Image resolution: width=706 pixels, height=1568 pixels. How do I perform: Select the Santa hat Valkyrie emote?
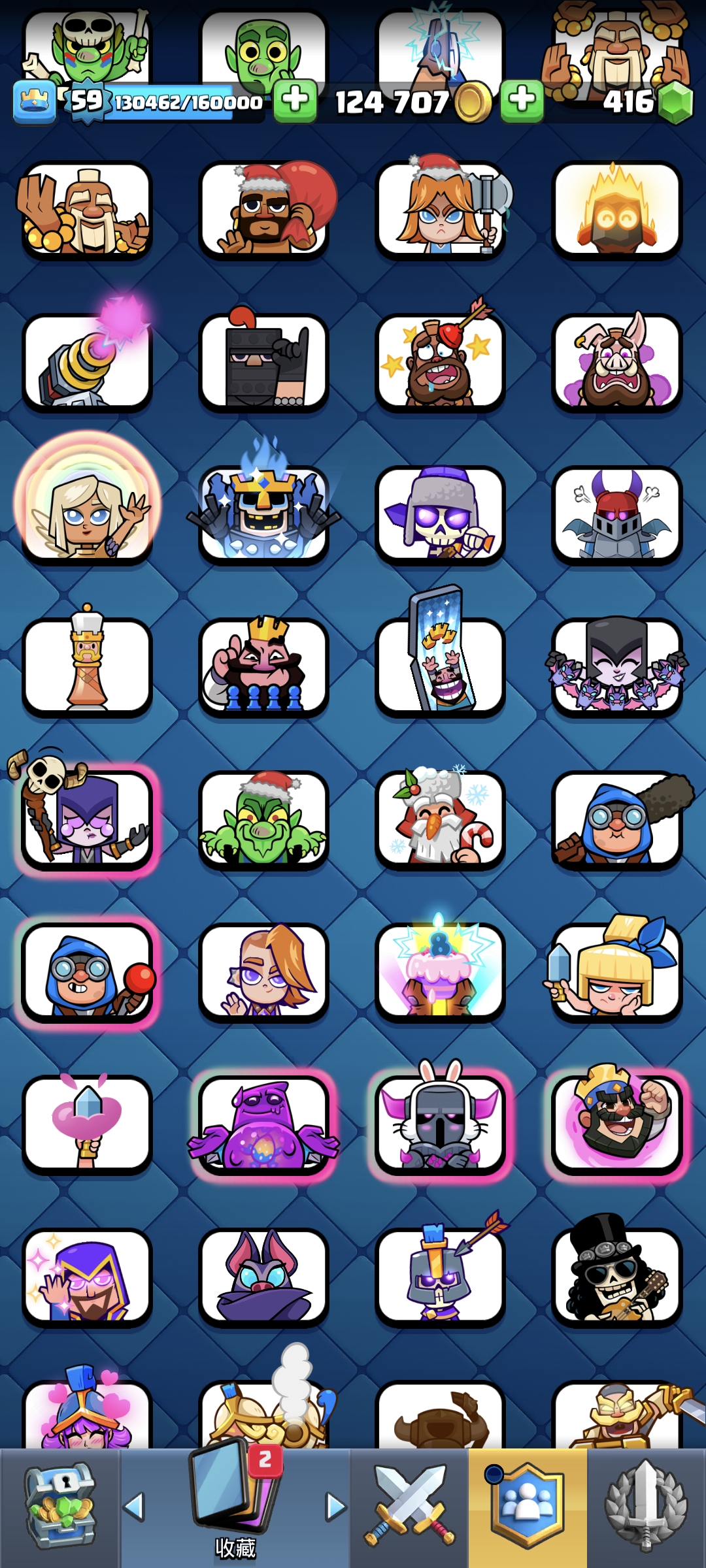coord(440,210)
